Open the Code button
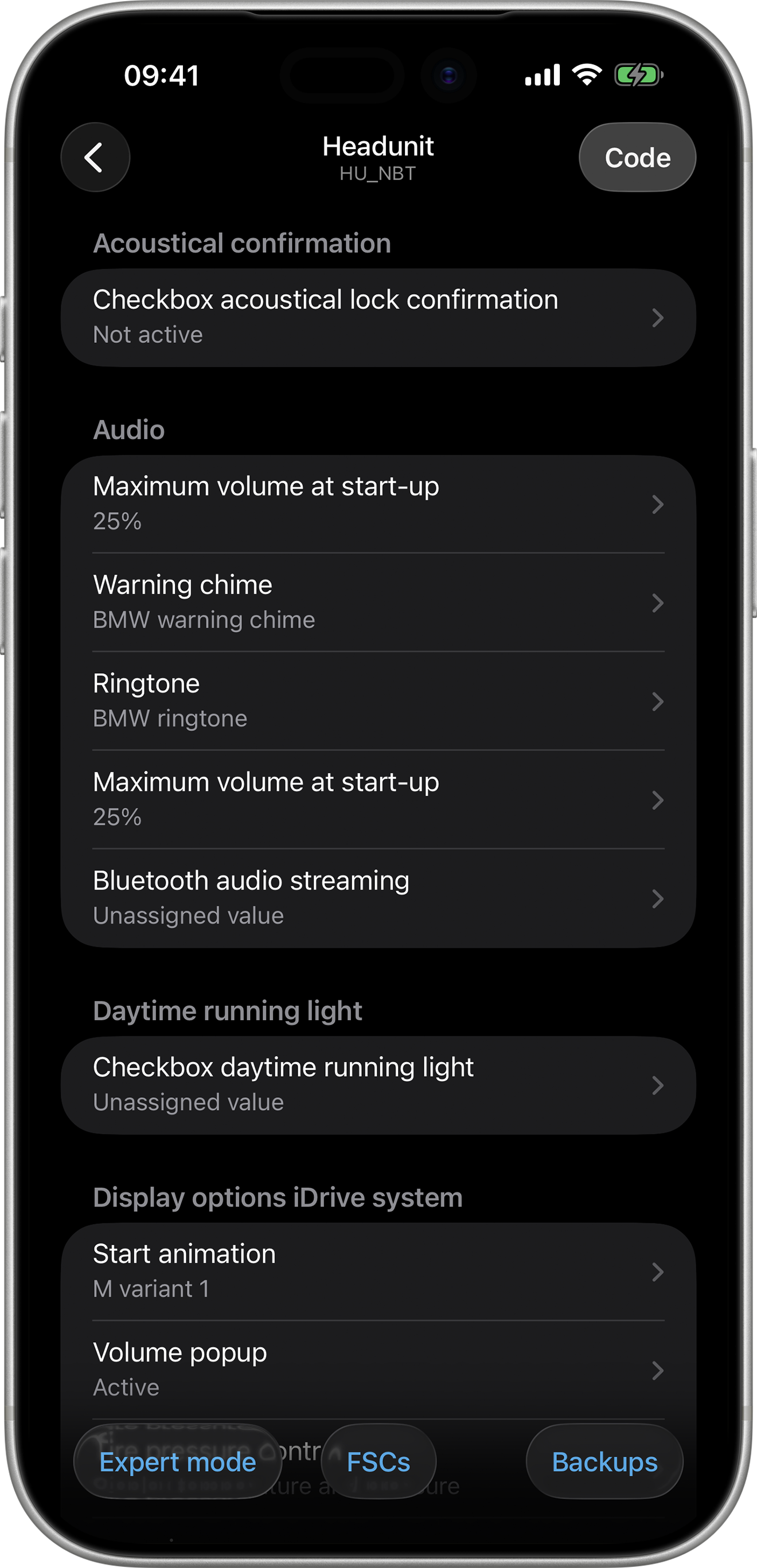 click(x=637, y=157)
